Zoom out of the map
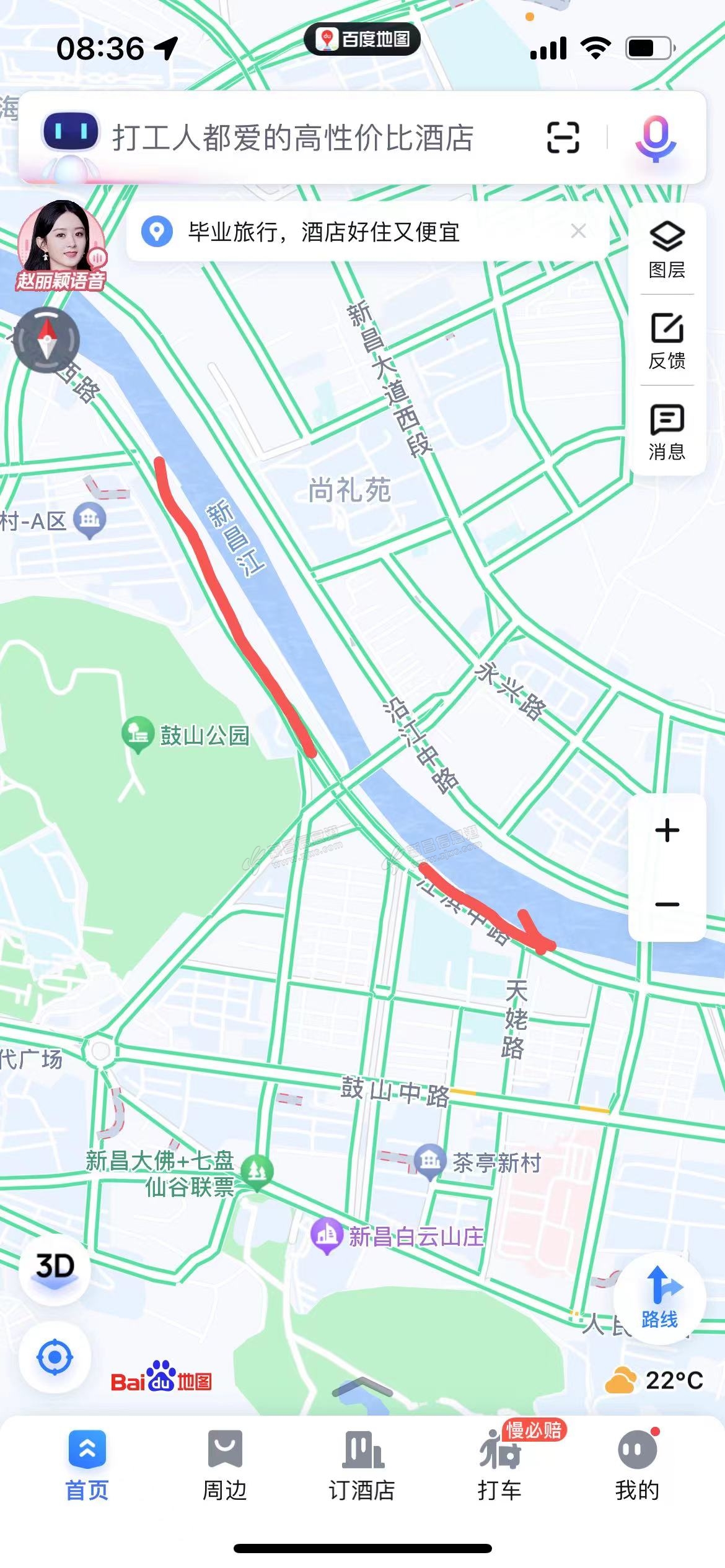Viewport: 725px width, 1568px height. point(667,904)
